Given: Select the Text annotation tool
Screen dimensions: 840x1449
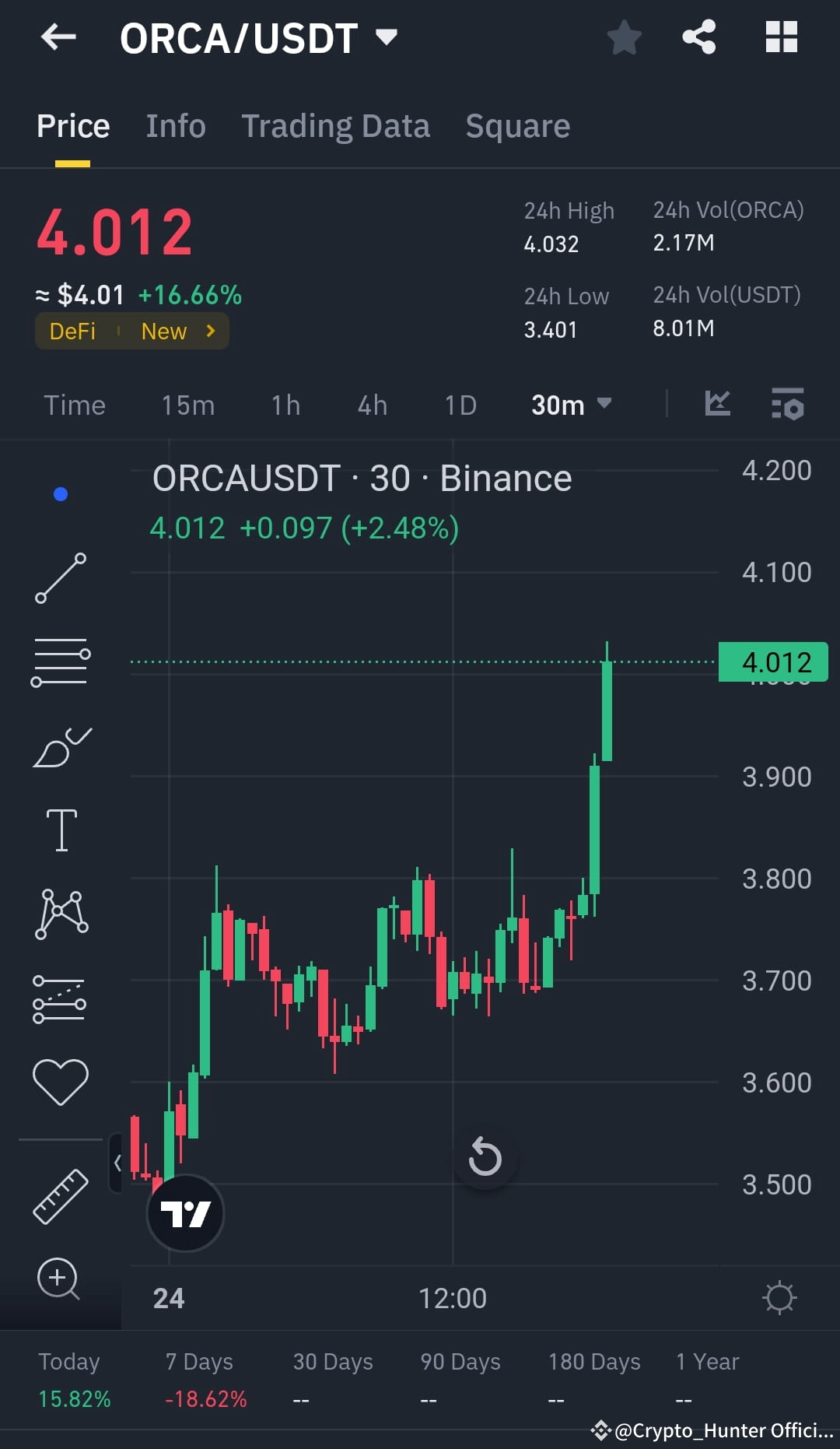Looking at the screenshot, I should [x=61, y=827].
